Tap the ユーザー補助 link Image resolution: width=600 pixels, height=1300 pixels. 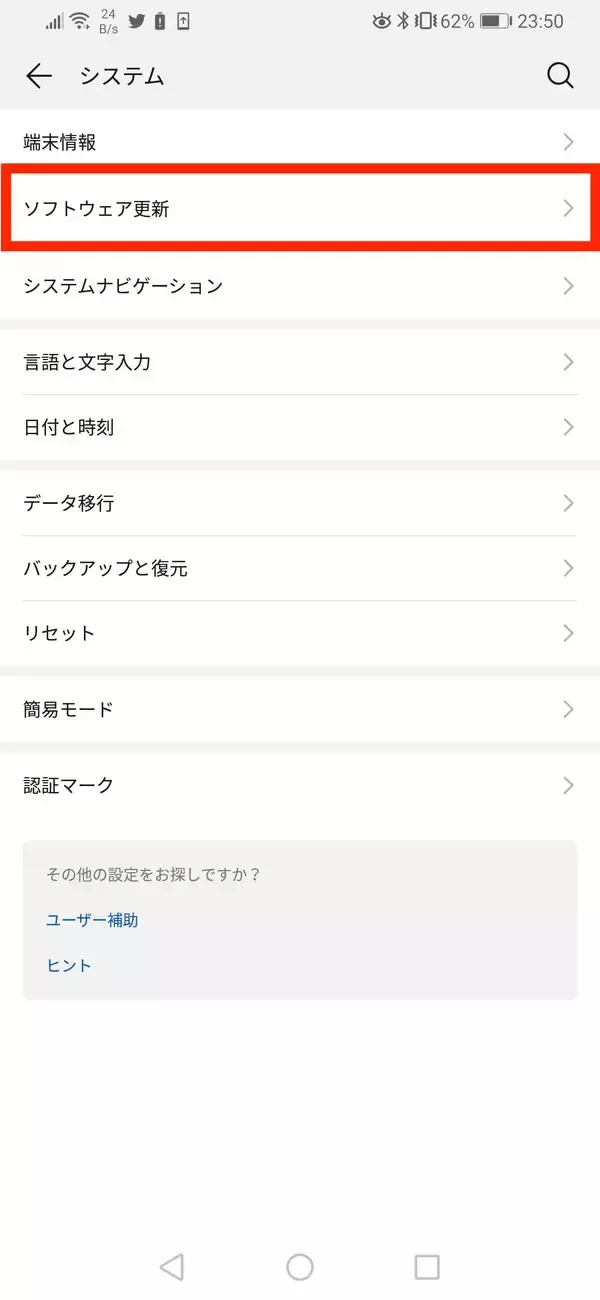coord(92,920)
